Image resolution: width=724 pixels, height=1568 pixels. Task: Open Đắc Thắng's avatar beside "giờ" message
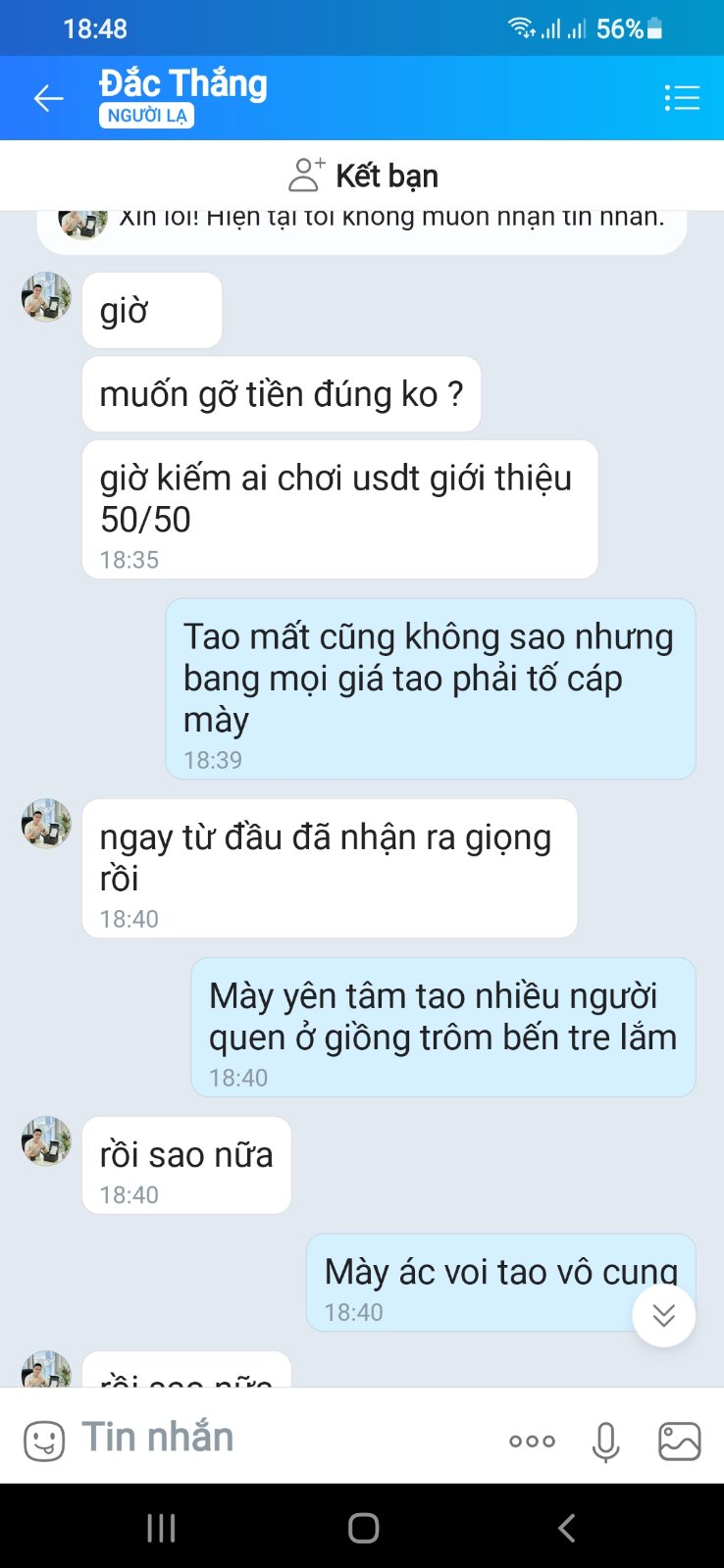click(x=46, y=297)
